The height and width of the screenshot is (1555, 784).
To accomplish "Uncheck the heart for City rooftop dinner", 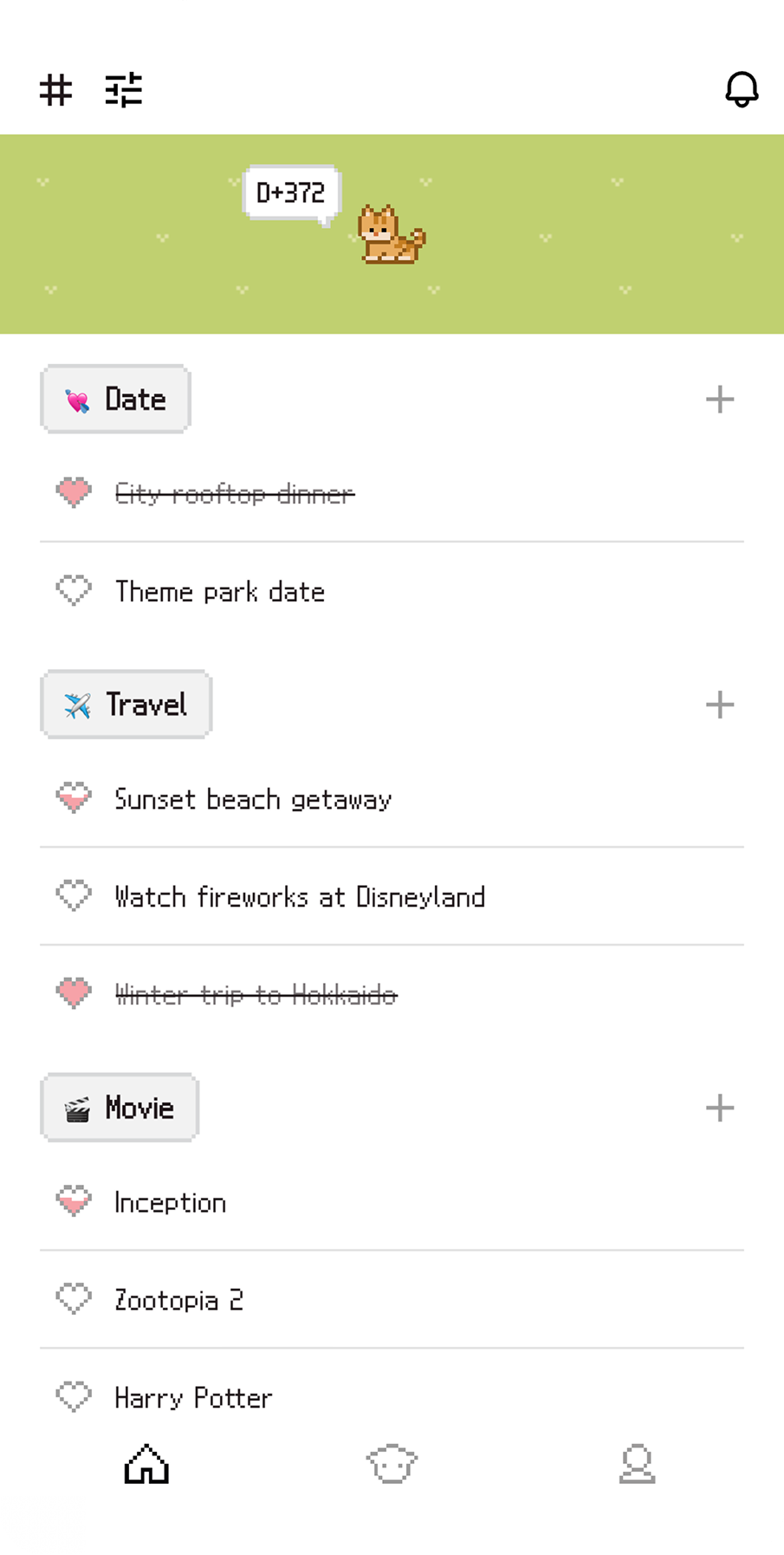I will pos(73,492).
